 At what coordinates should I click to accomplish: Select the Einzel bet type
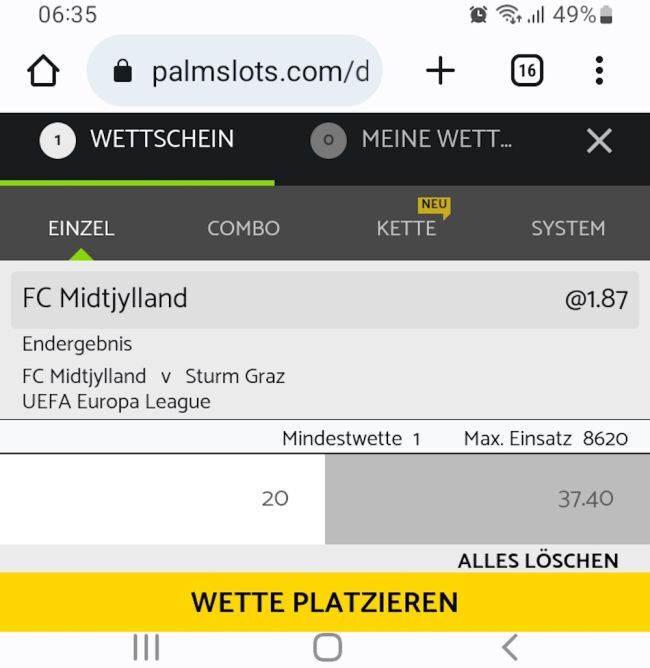click(81, 228)
